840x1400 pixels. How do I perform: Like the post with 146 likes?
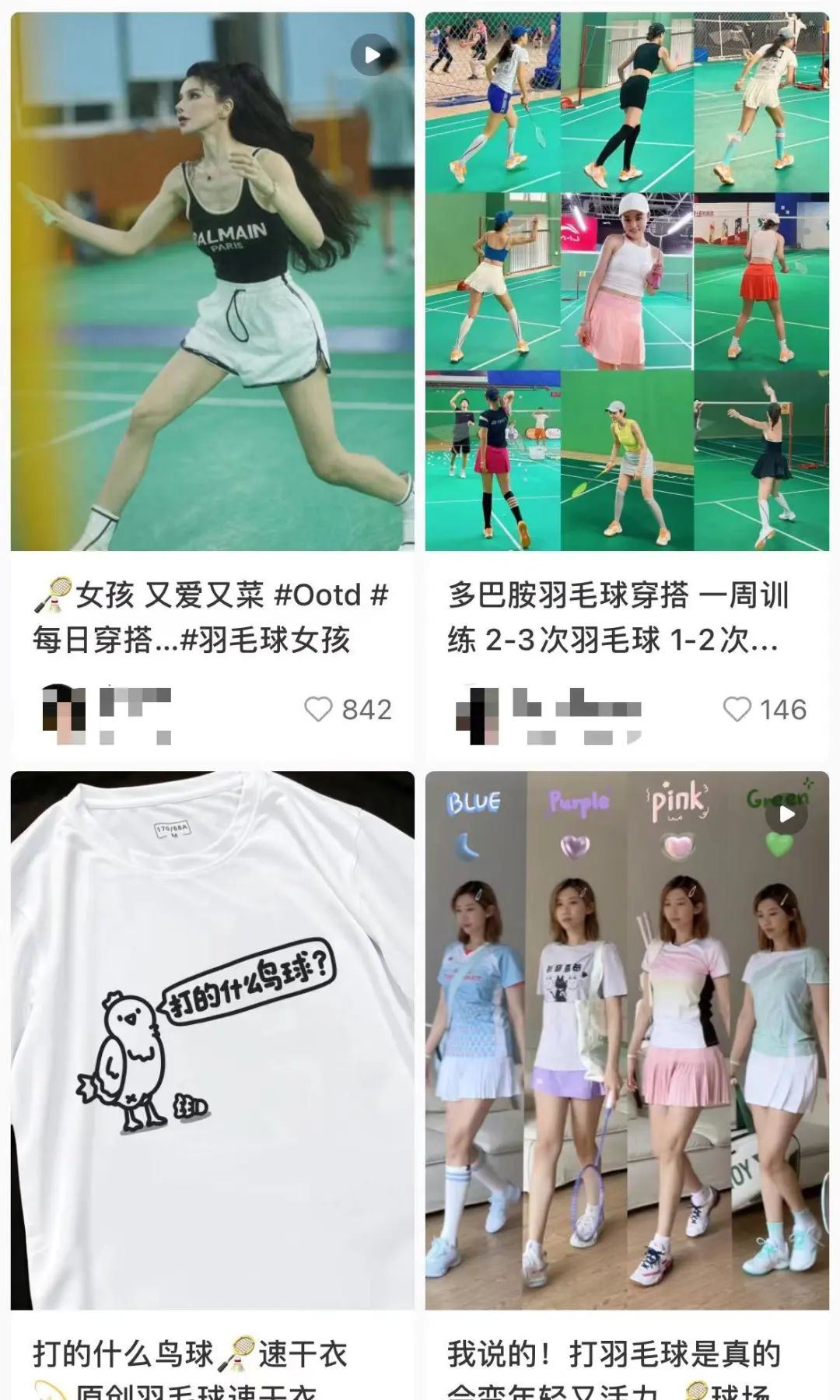coord(737,710)
